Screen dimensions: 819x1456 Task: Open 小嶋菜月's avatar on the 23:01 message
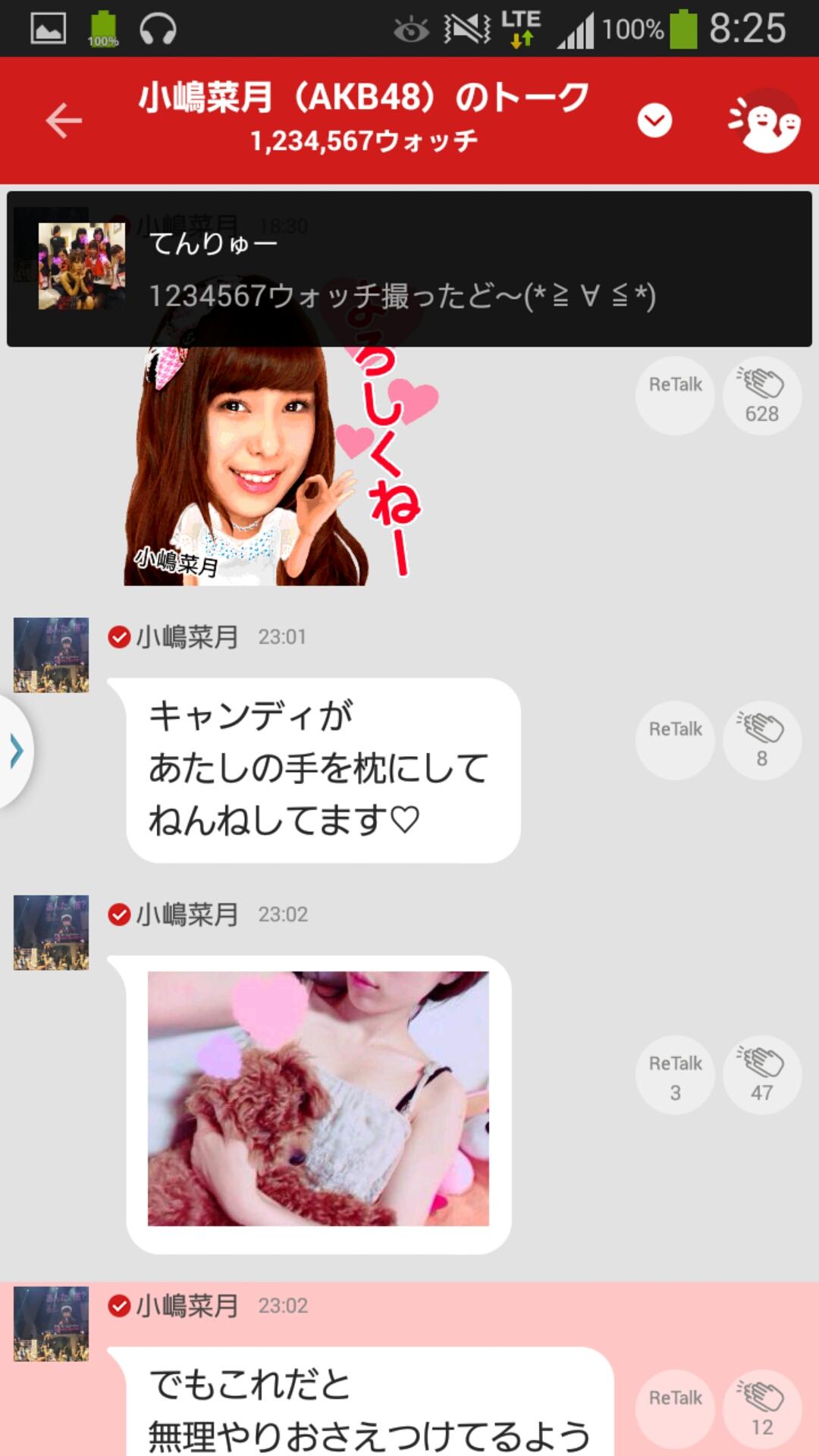[52, 655]
